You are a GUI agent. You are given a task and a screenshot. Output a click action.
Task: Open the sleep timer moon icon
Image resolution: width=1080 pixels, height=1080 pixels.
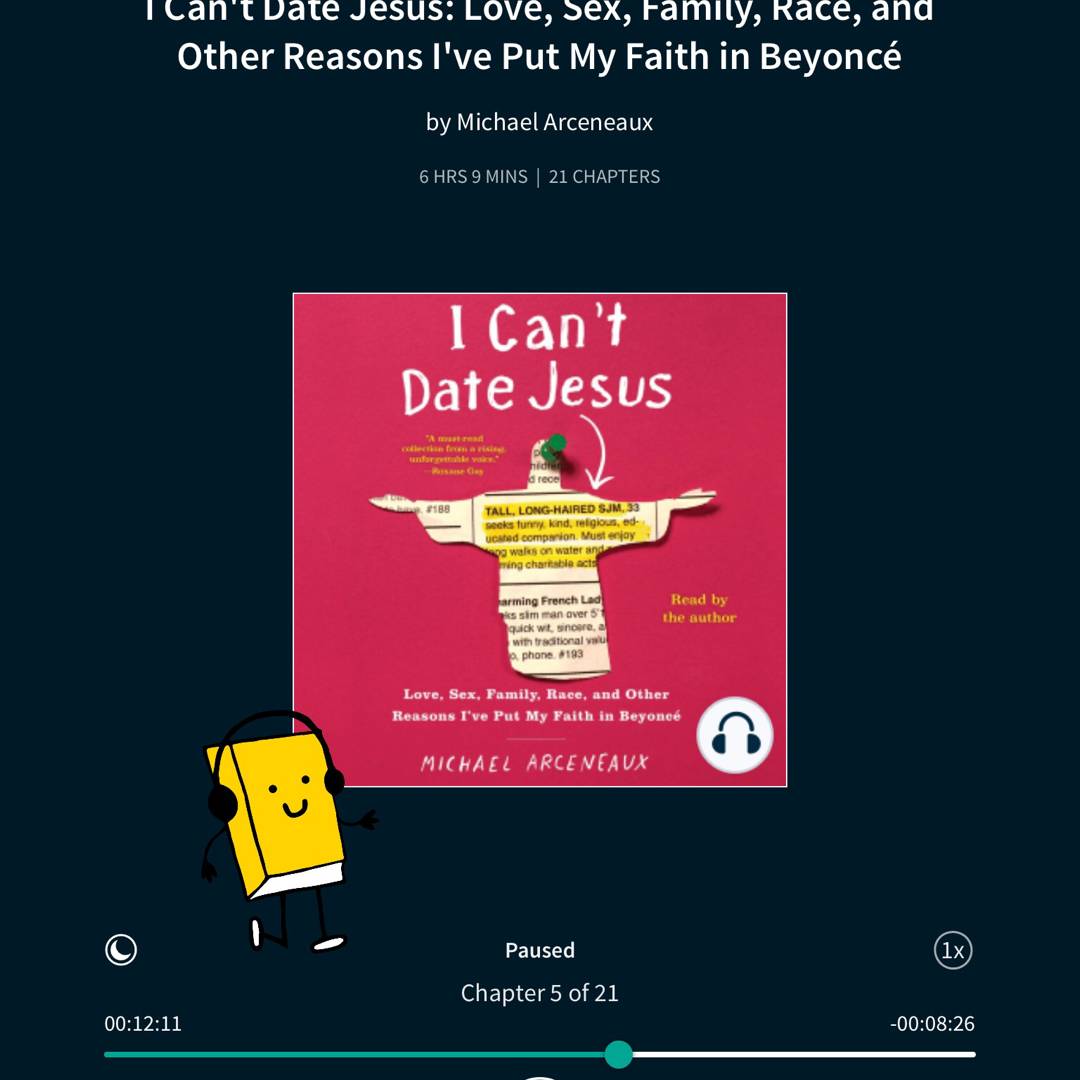point(121,949)
